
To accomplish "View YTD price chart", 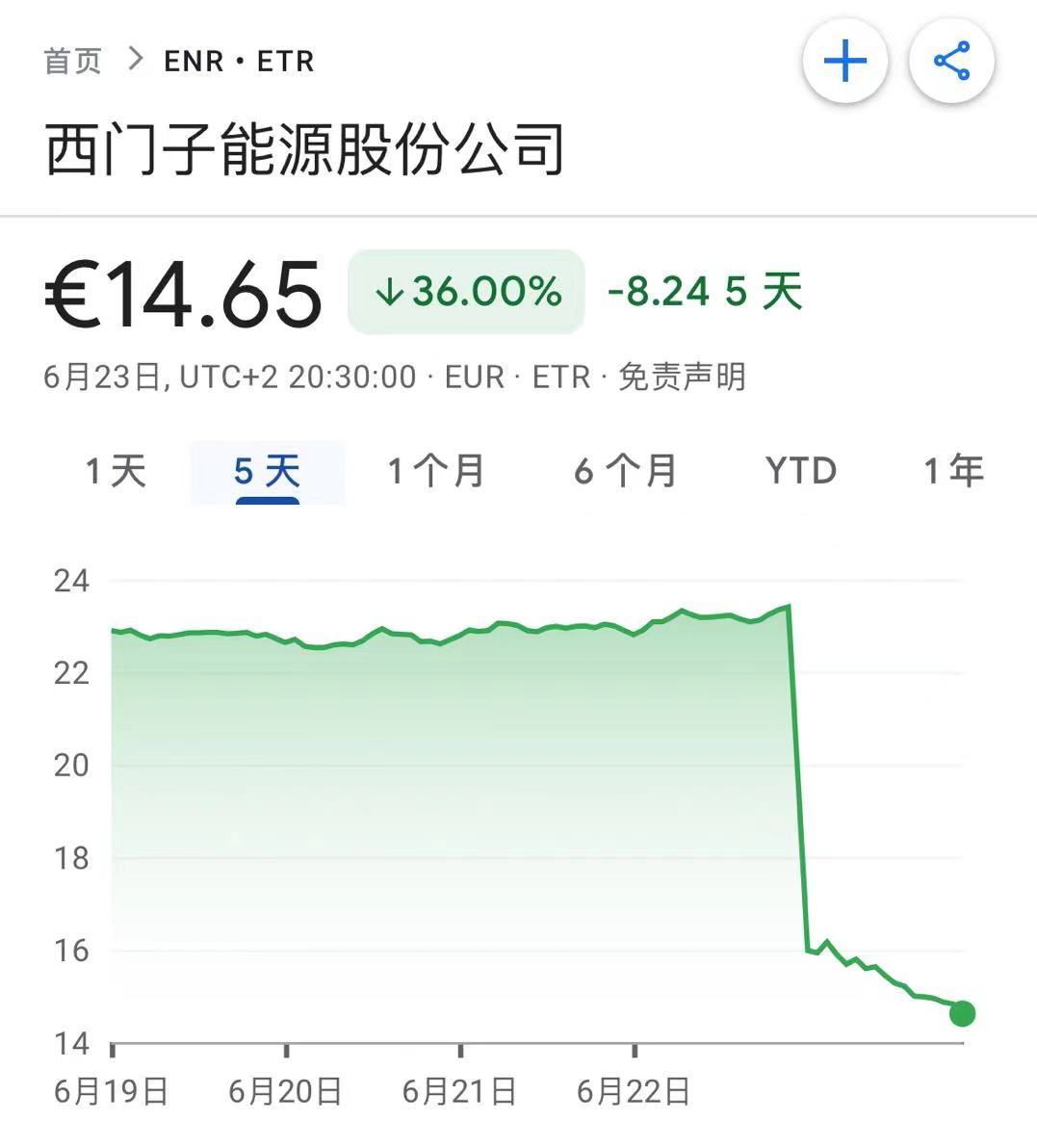I will coord(800,472).
